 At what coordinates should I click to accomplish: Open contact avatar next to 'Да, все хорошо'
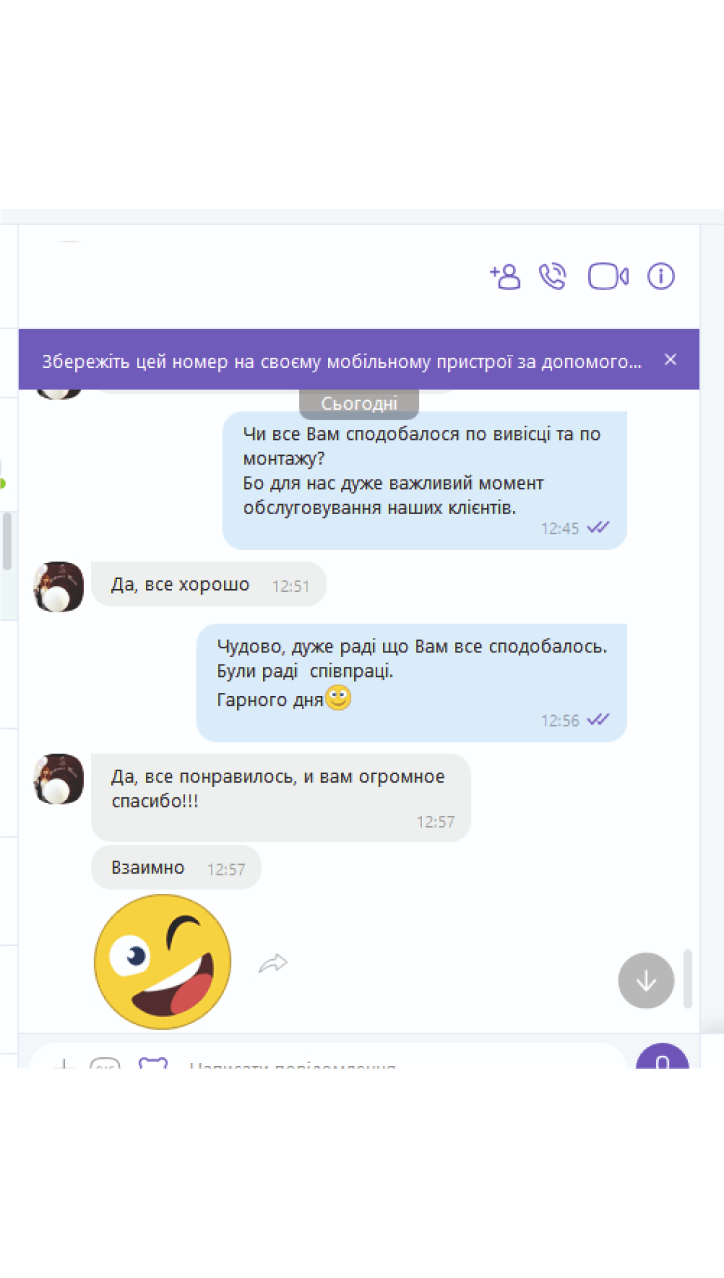point(58,586)
